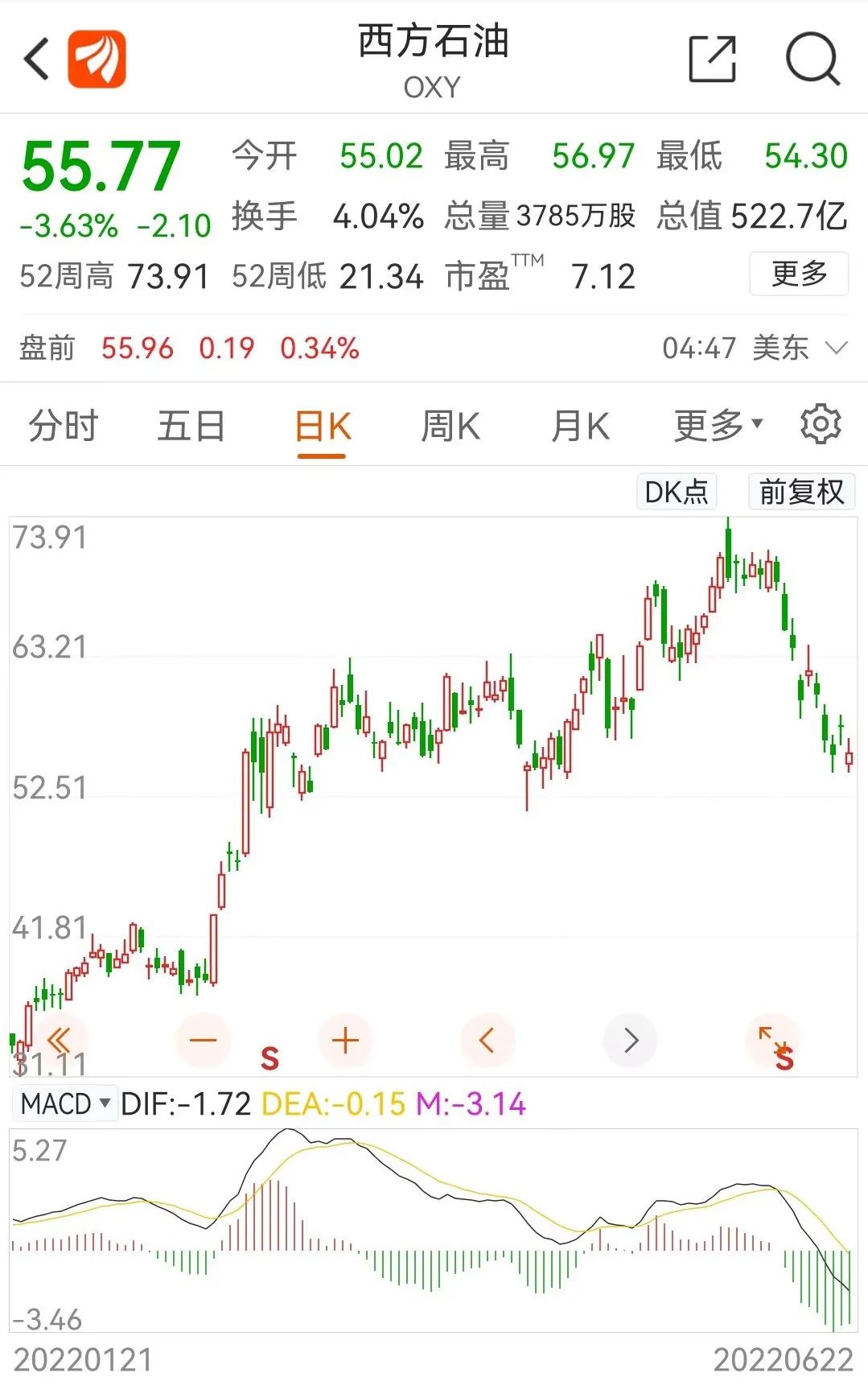Open chart settings gear icon
Screen dimensions: 868x1398
(x=821, y=424)
